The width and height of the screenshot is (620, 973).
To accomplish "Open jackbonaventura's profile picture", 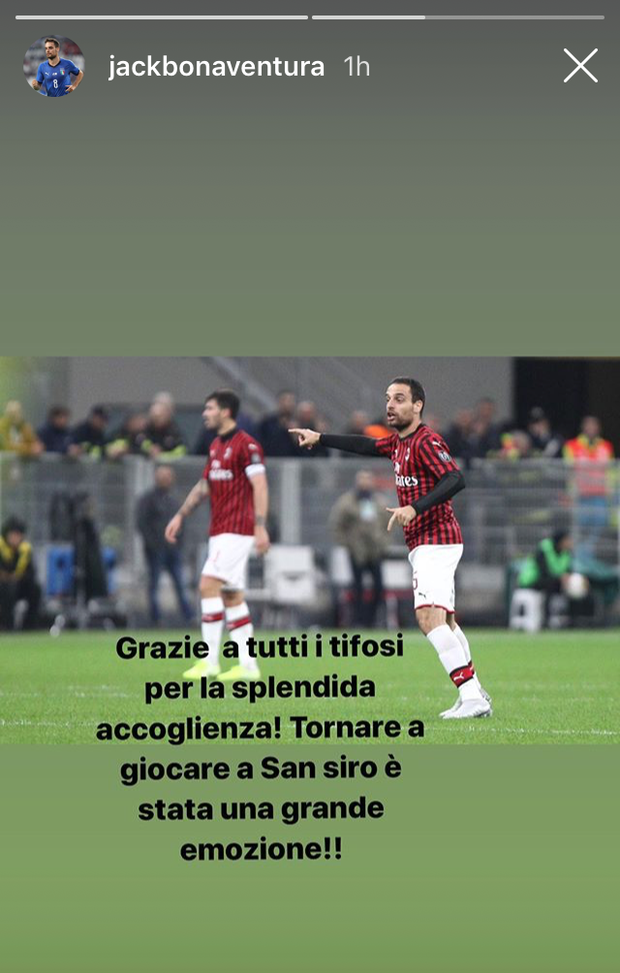I will (53, 67).
